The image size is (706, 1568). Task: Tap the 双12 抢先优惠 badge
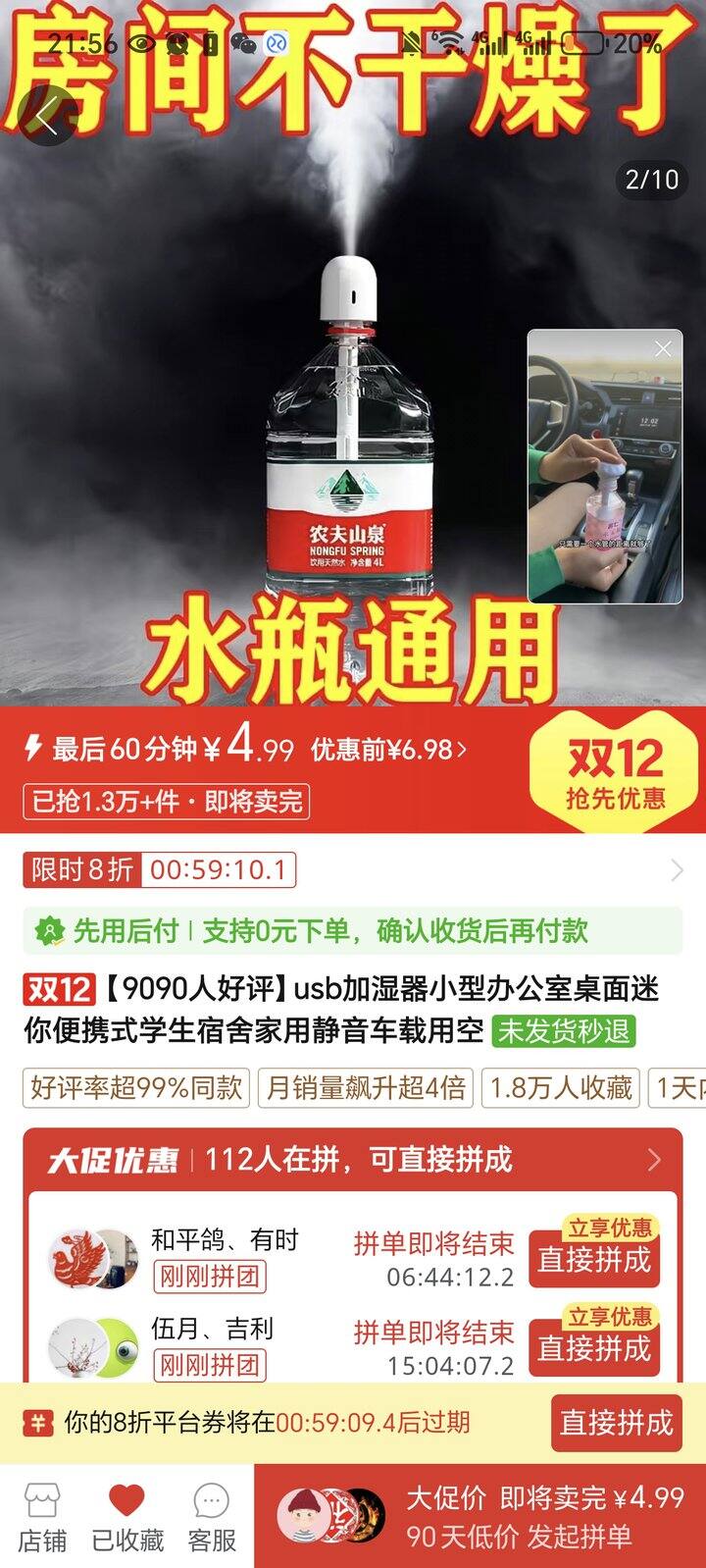point(616,772)
